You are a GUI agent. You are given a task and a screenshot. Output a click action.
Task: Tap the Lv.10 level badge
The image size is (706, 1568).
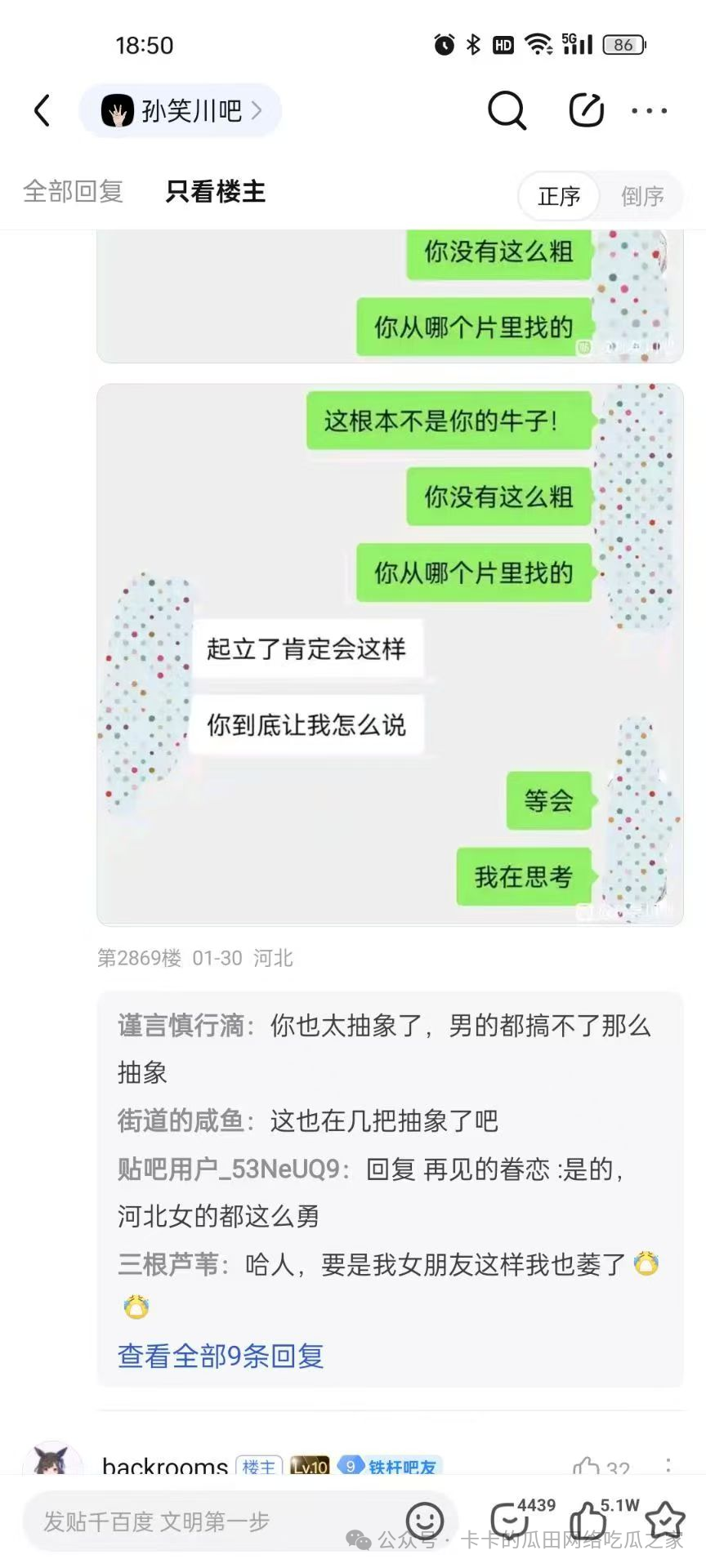(309, 1467)
